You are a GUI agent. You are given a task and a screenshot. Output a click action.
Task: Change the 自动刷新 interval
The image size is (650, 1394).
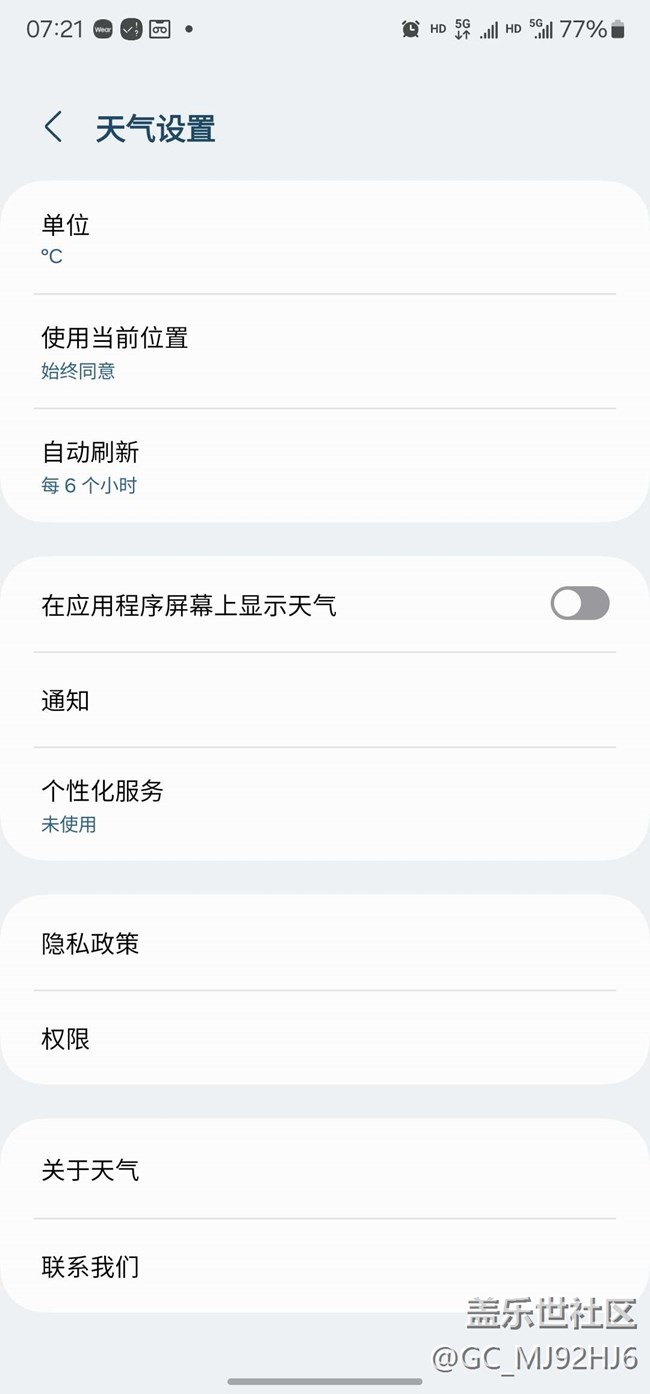tap(324, 466)
